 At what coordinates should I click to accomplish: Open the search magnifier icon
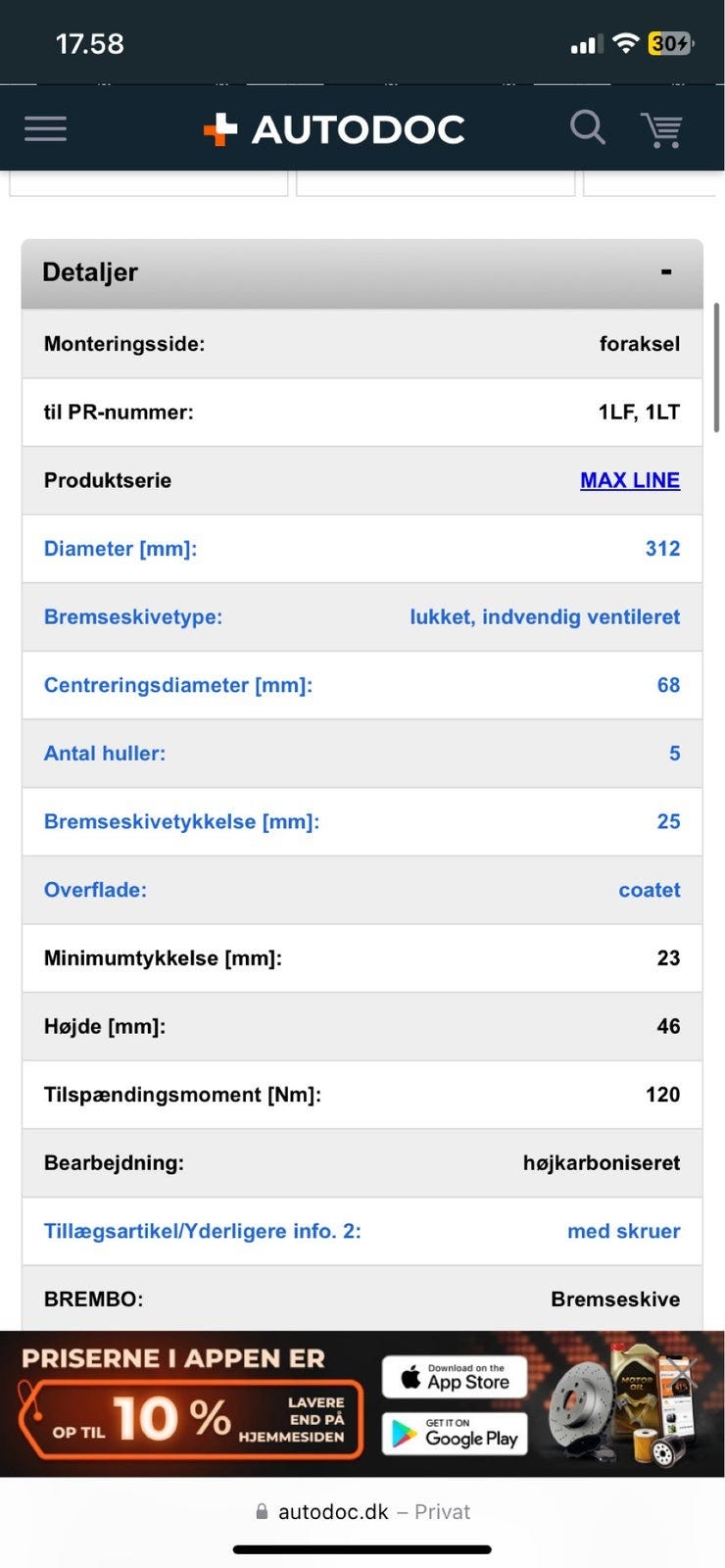pos(588,127)
